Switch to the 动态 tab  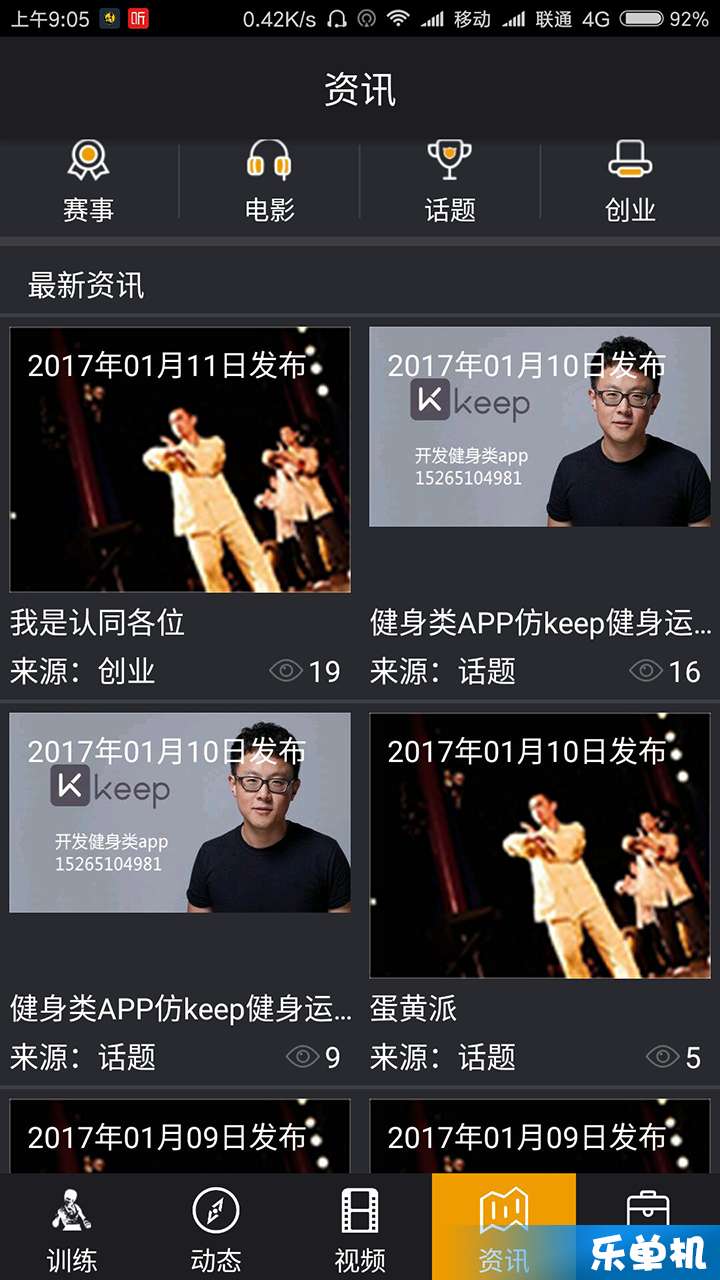click(216, 1228)
